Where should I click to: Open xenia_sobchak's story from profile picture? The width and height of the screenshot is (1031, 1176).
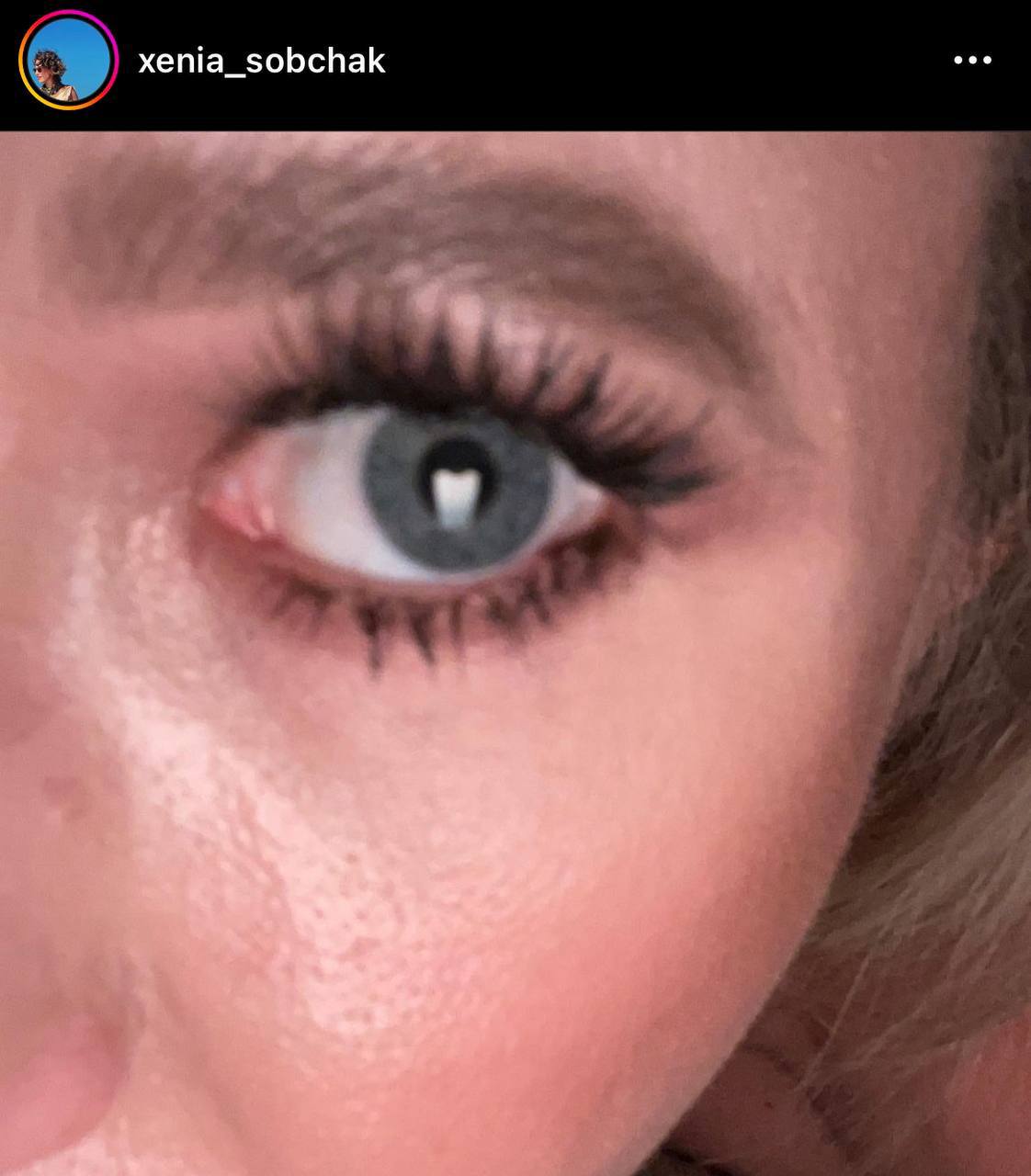pyautogui.click(x=68, y=61)
